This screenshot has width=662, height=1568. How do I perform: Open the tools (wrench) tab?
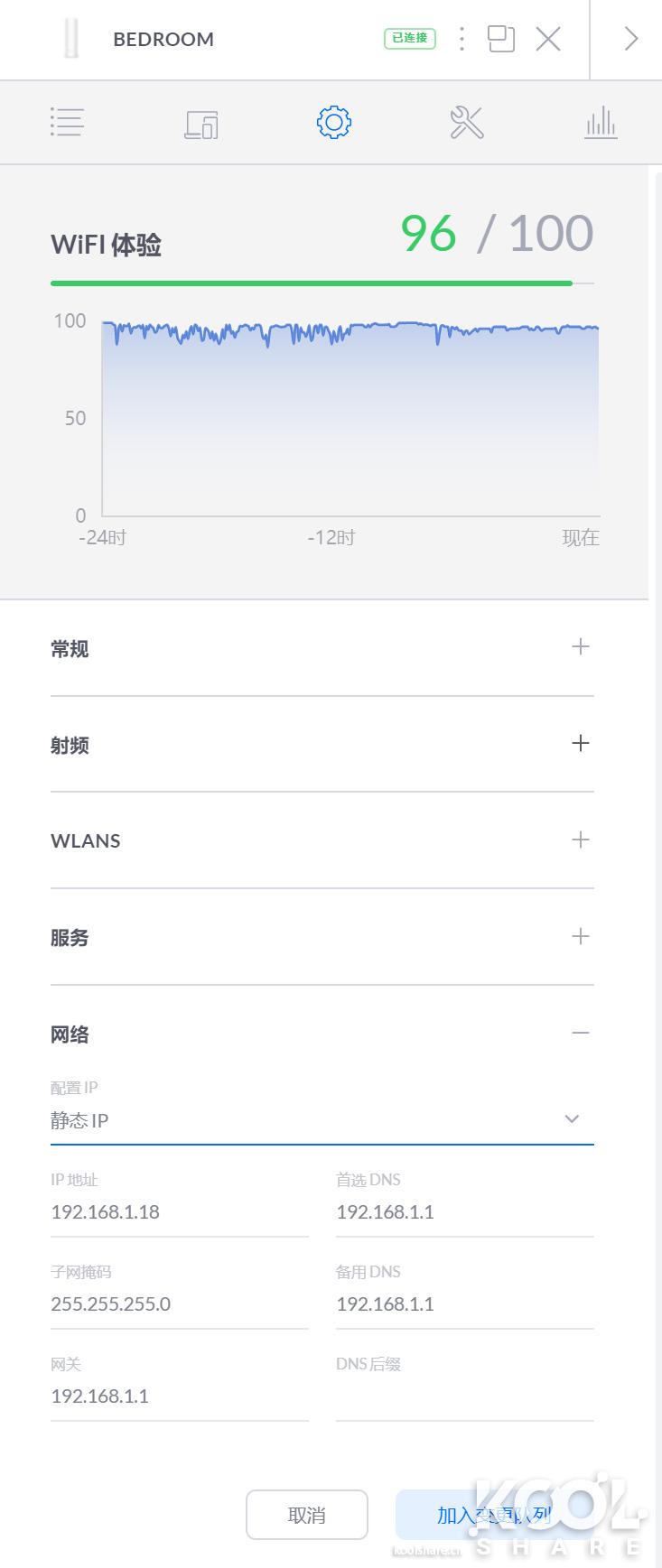point(466,123)
